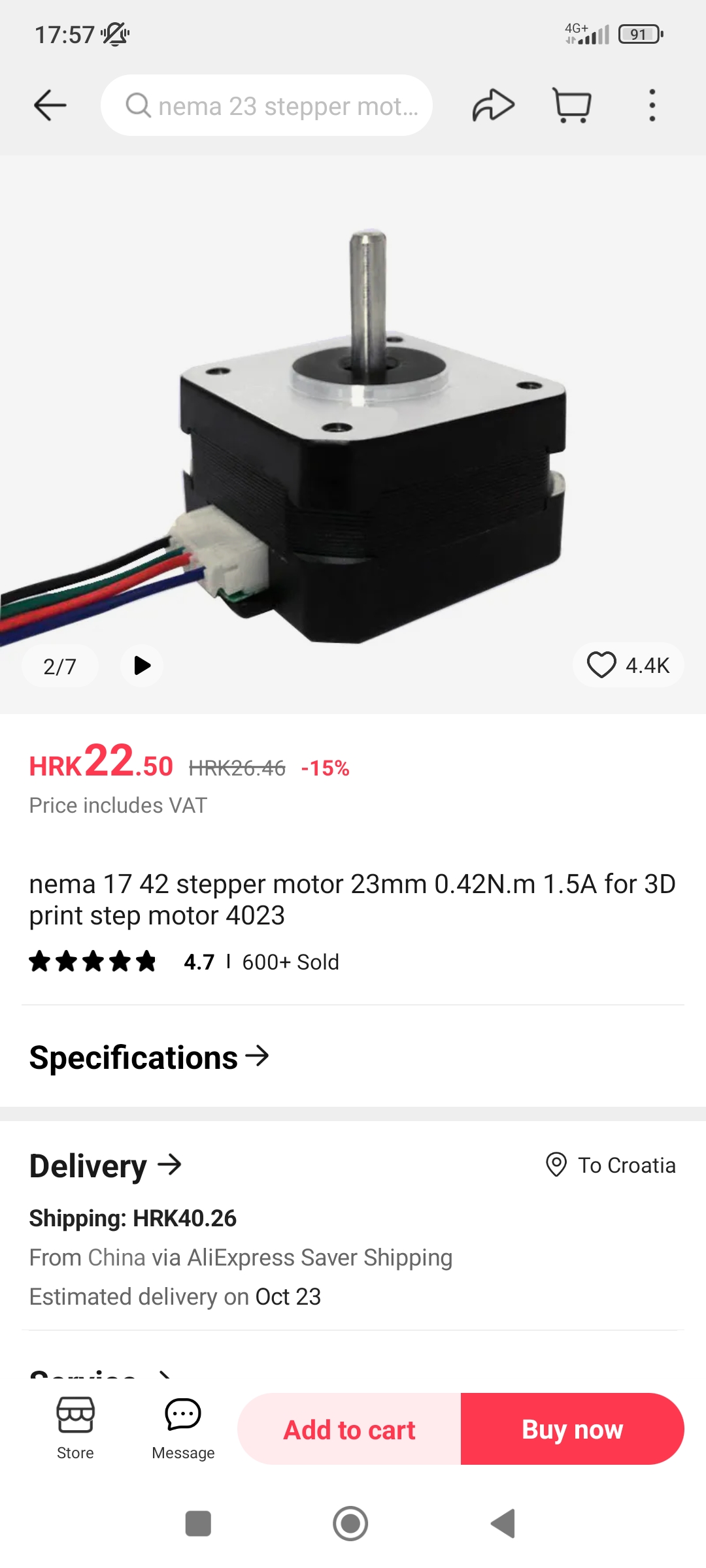Image resolution: width=706 pixels, height=1568 pixels.
Task: Open the recent apps overview
Action: [x=198, y=1524]
